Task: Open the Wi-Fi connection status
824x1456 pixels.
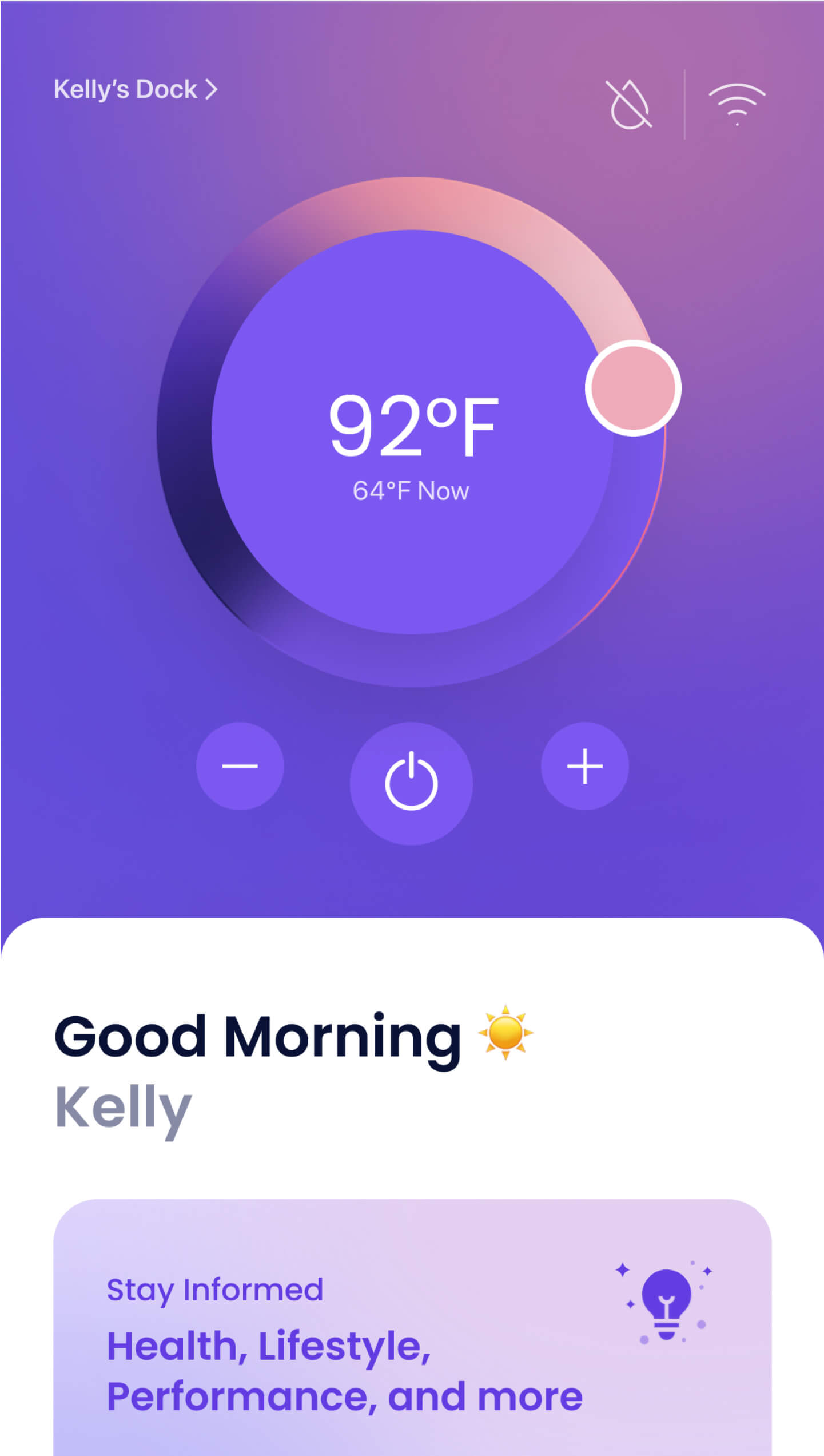Action: [x=737, y=104]
